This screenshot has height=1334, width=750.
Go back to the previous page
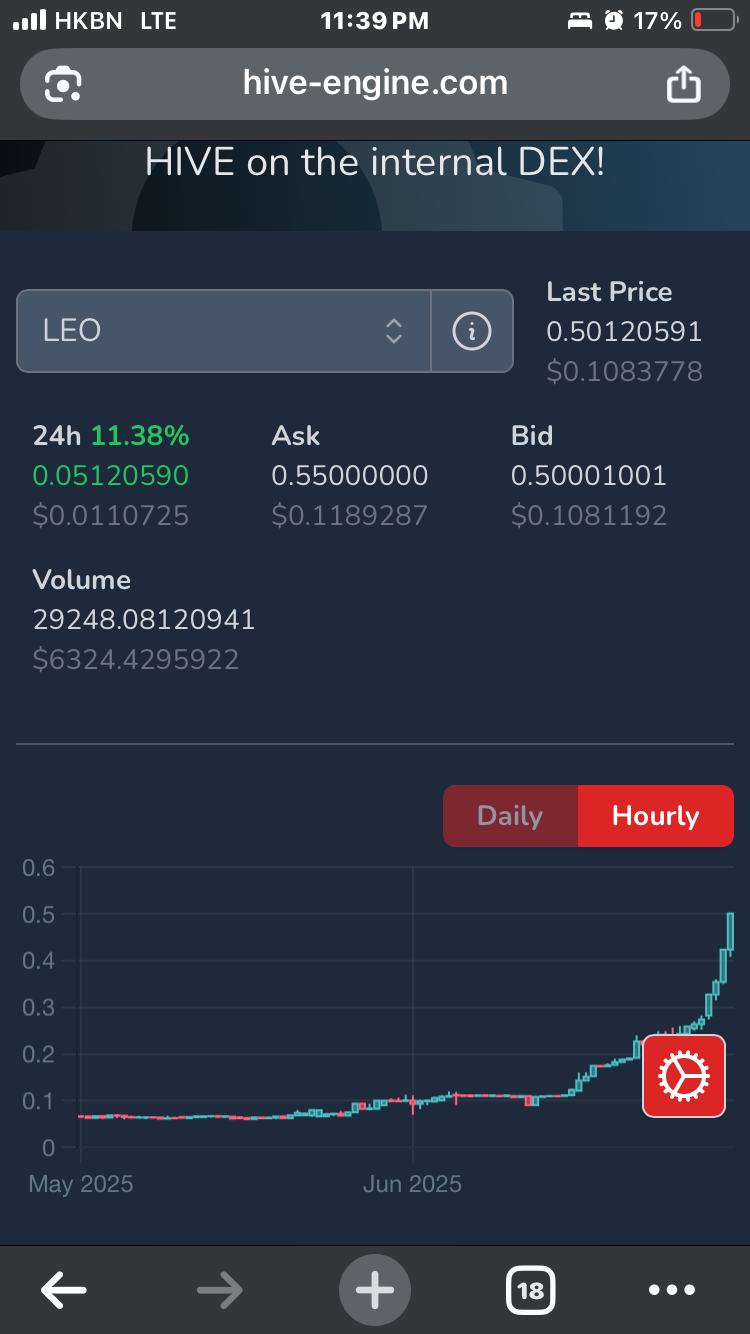(x=64, y=1291)
